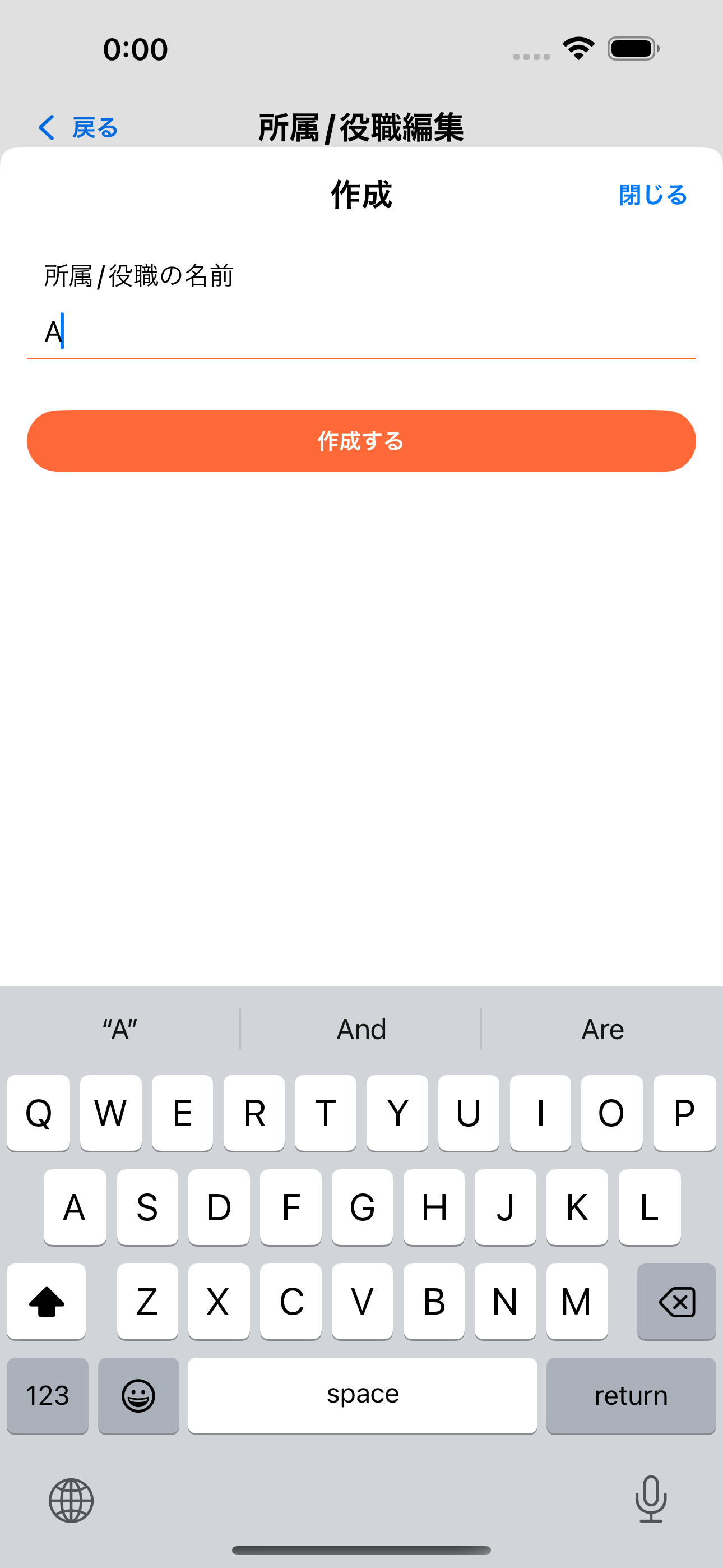Screen dimensions: 723x1568
Task: Switch to the 123 number keyboard
Action: pos(48,1395)
